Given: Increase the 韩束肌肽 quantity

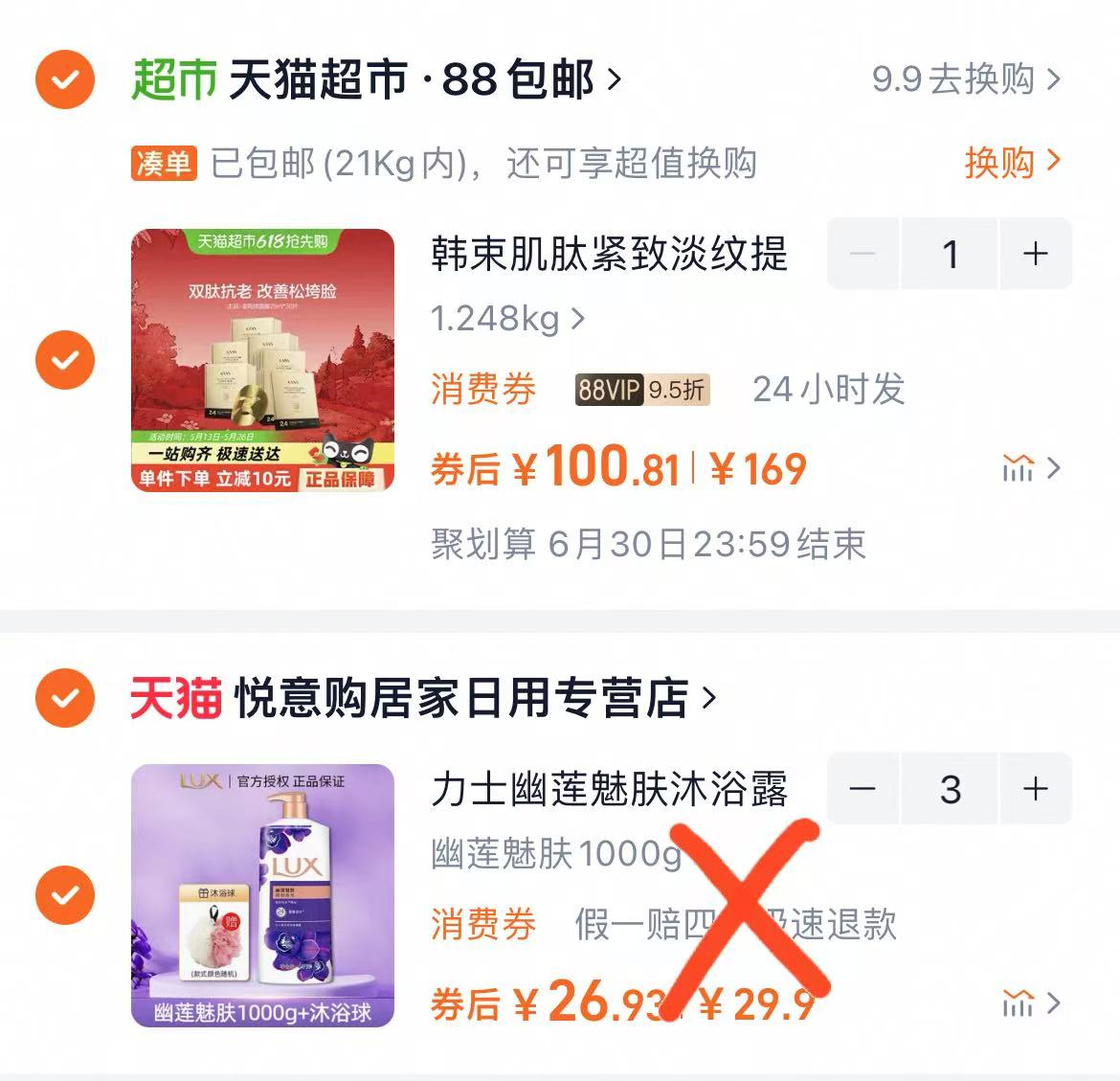Looking at the screenshot, I should 1035,254.
